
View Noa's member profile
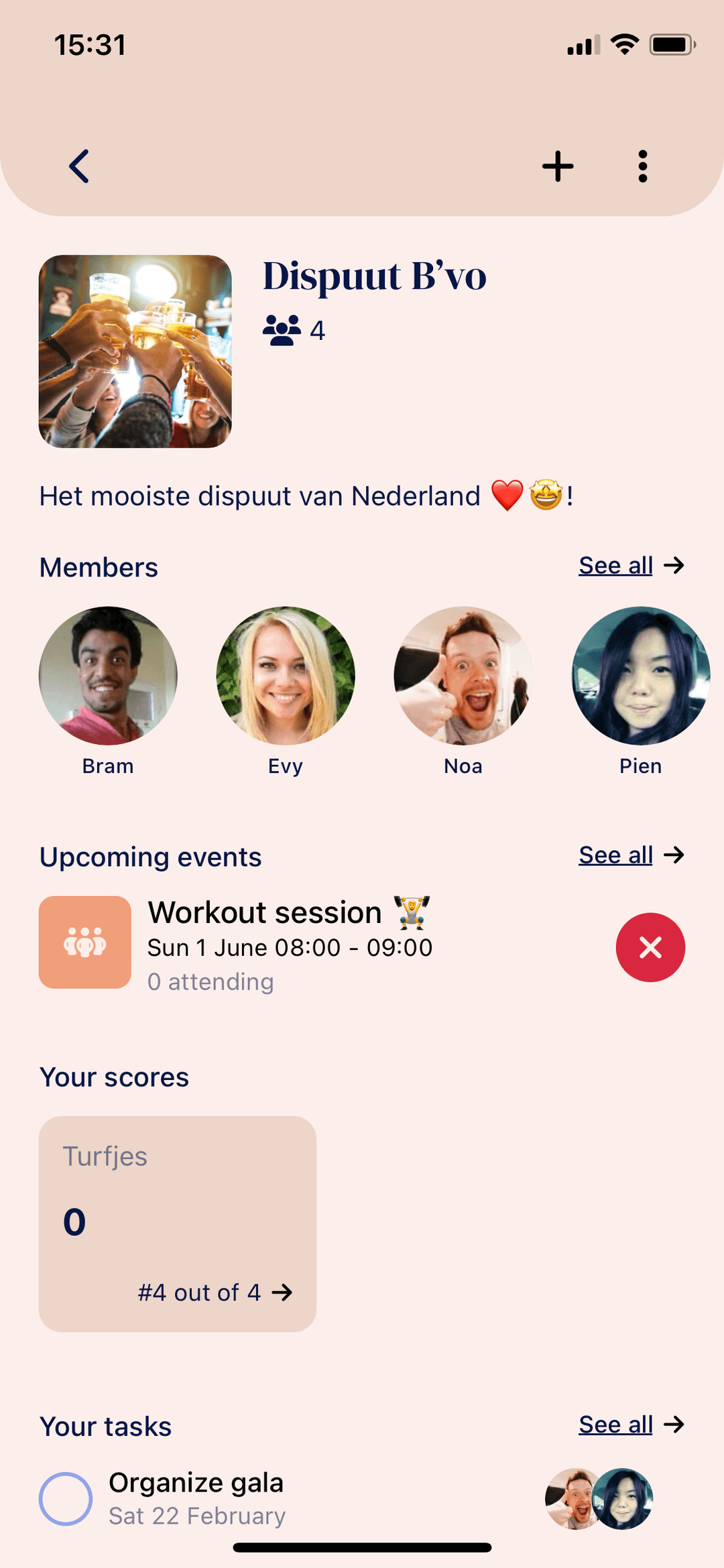pyautogui.click(x=463, y=676)
